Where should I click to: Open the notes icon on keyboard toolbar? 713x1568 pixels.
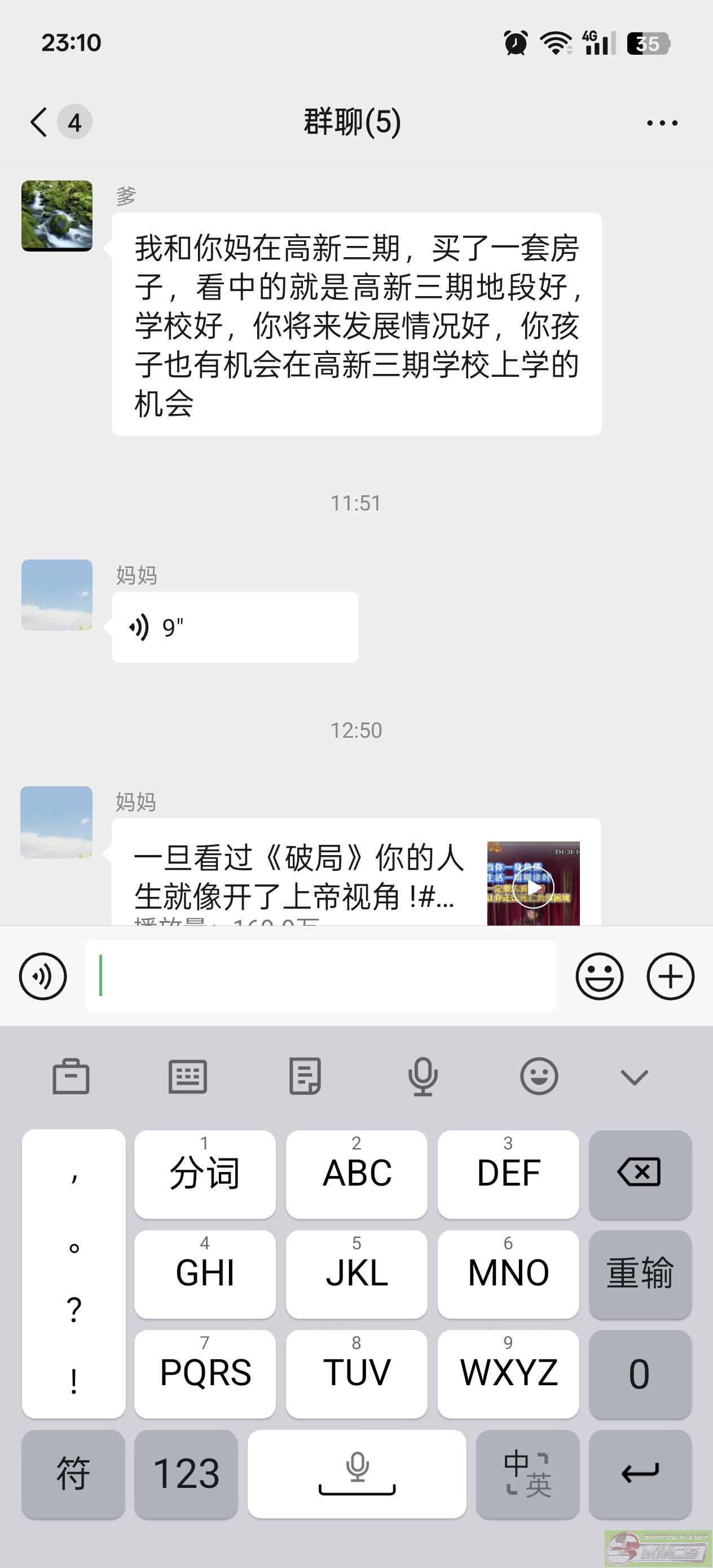click(x=306, y=1076)
